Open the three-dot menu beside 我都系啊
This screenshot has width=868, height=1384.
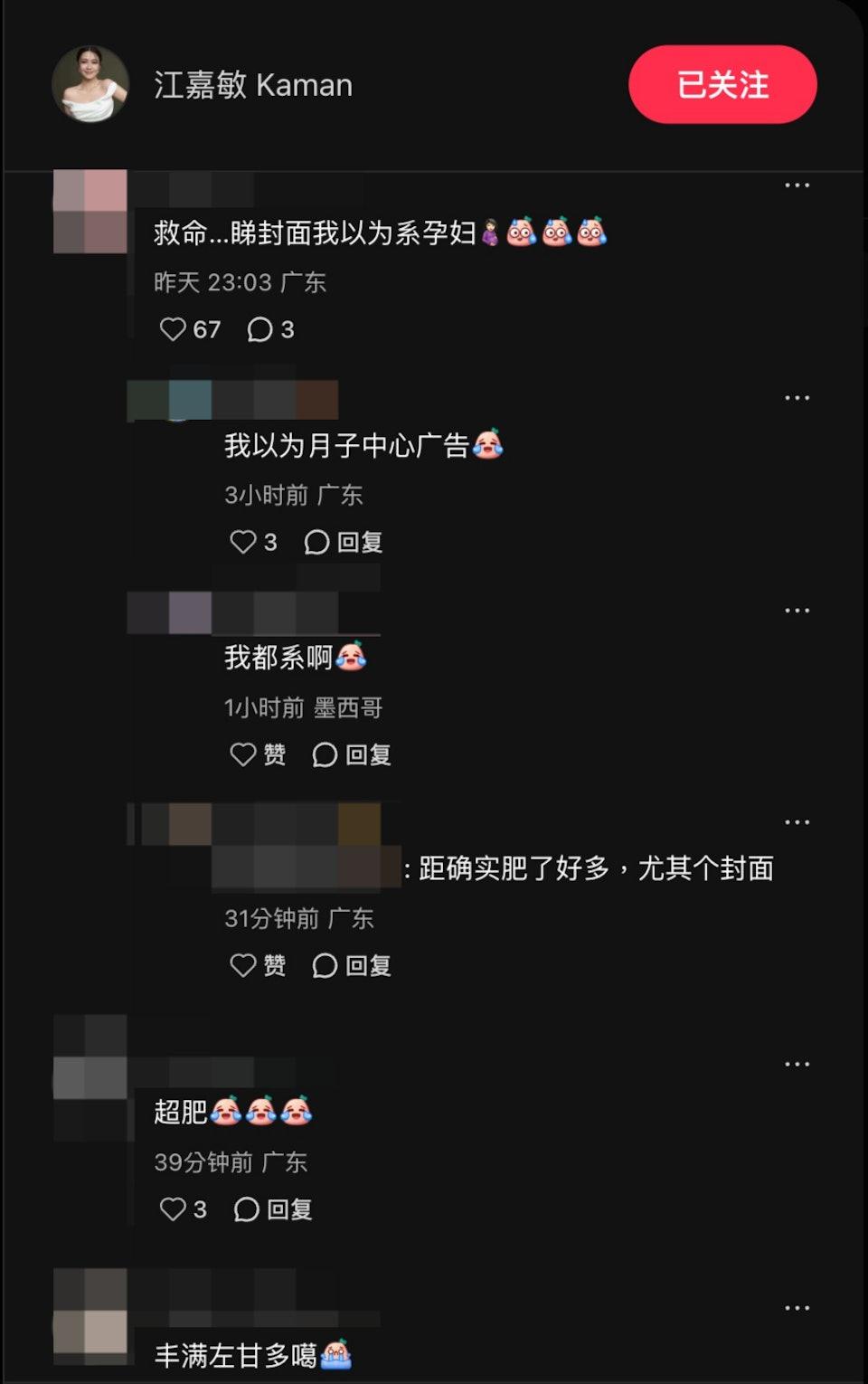click(x=797, y=611)
